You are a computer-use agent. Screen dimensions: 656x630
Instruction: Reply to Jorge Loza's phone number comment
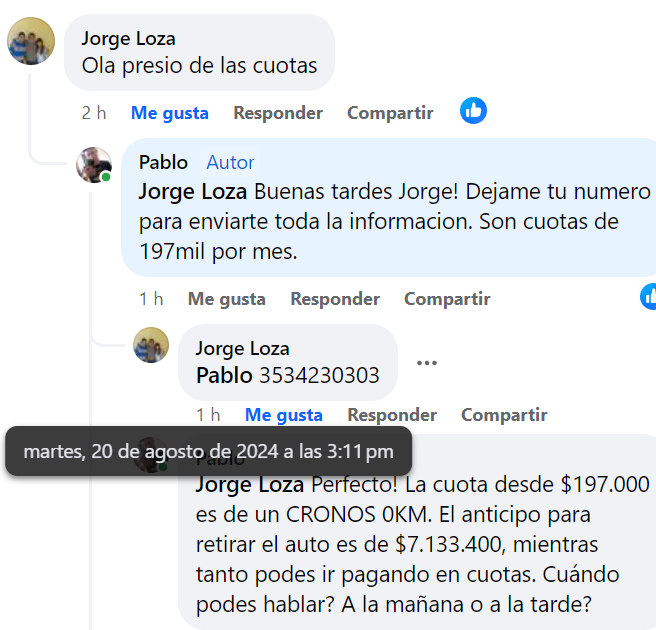tap(392, 415)
